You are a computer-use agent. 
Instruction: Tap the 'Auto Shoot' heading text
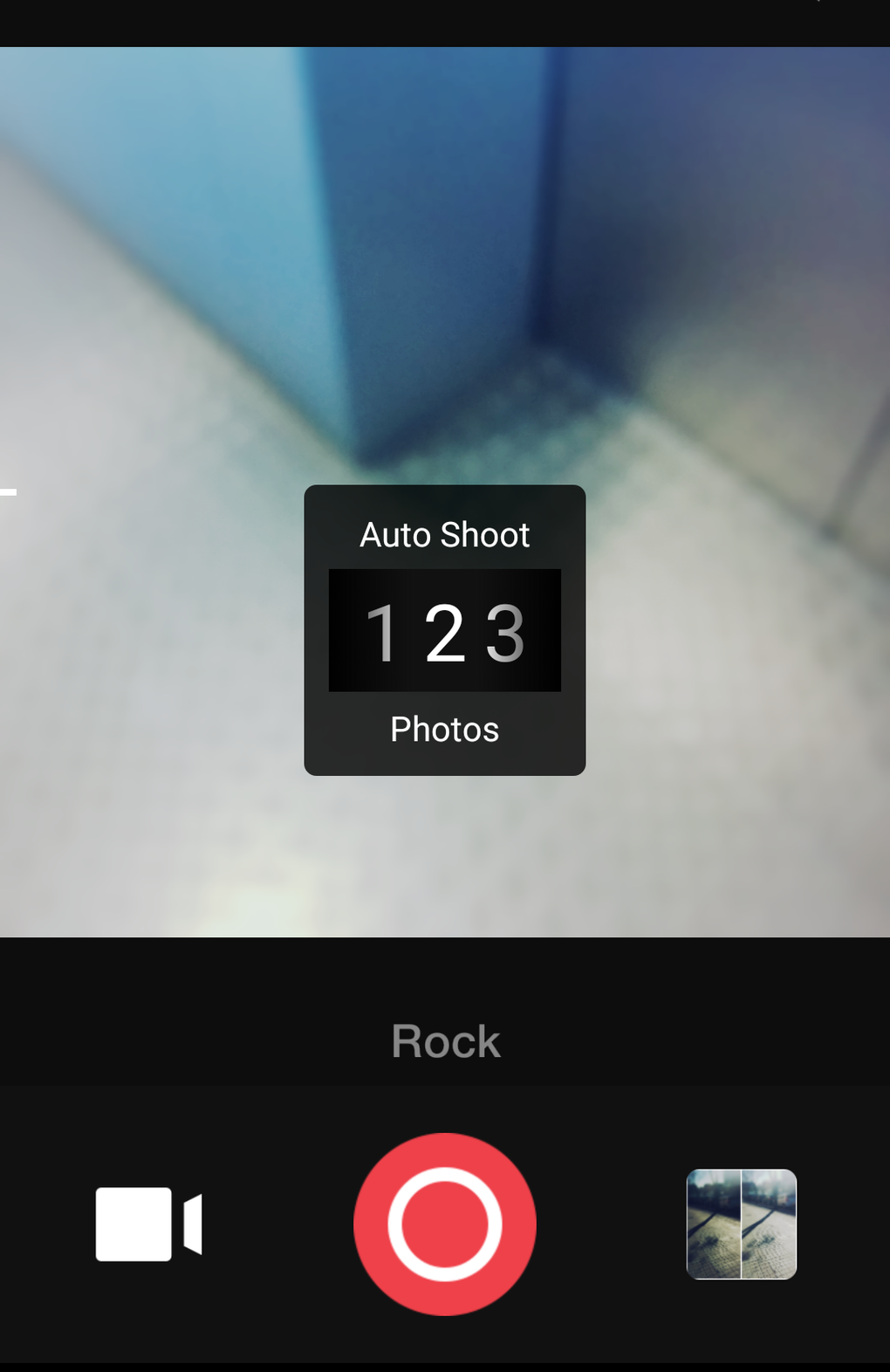click(x=444, y=534)
